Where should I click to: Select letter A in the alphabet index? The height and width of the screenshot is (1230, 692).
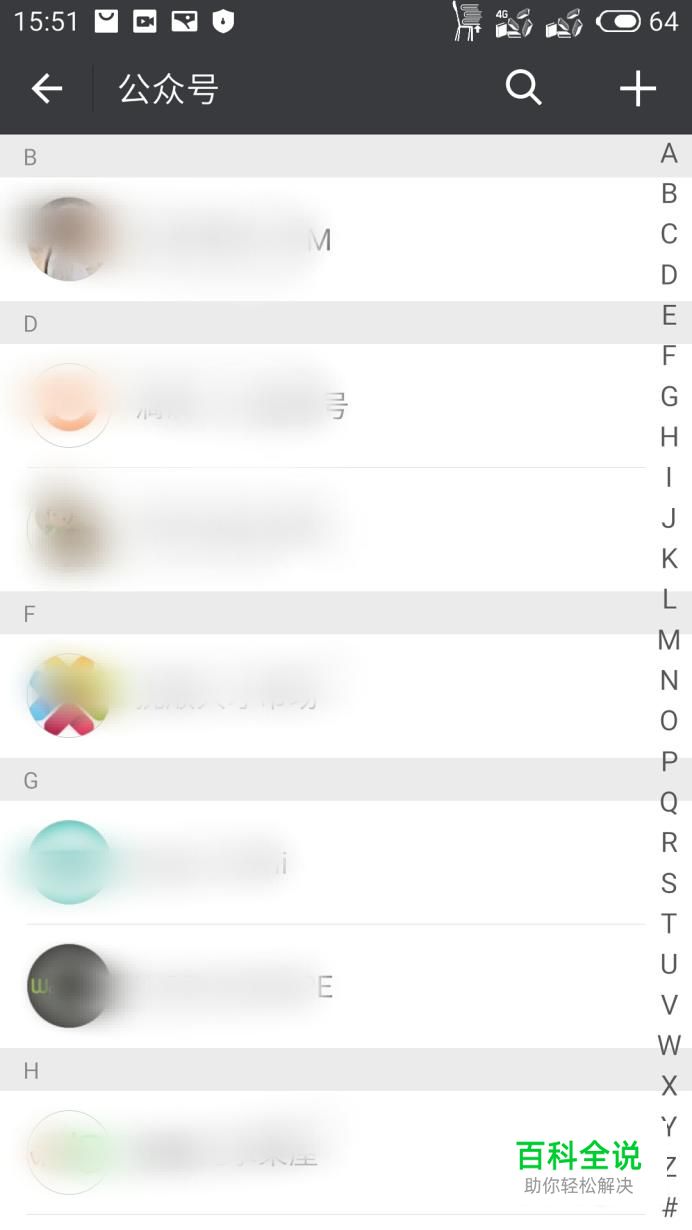point(669,153)
